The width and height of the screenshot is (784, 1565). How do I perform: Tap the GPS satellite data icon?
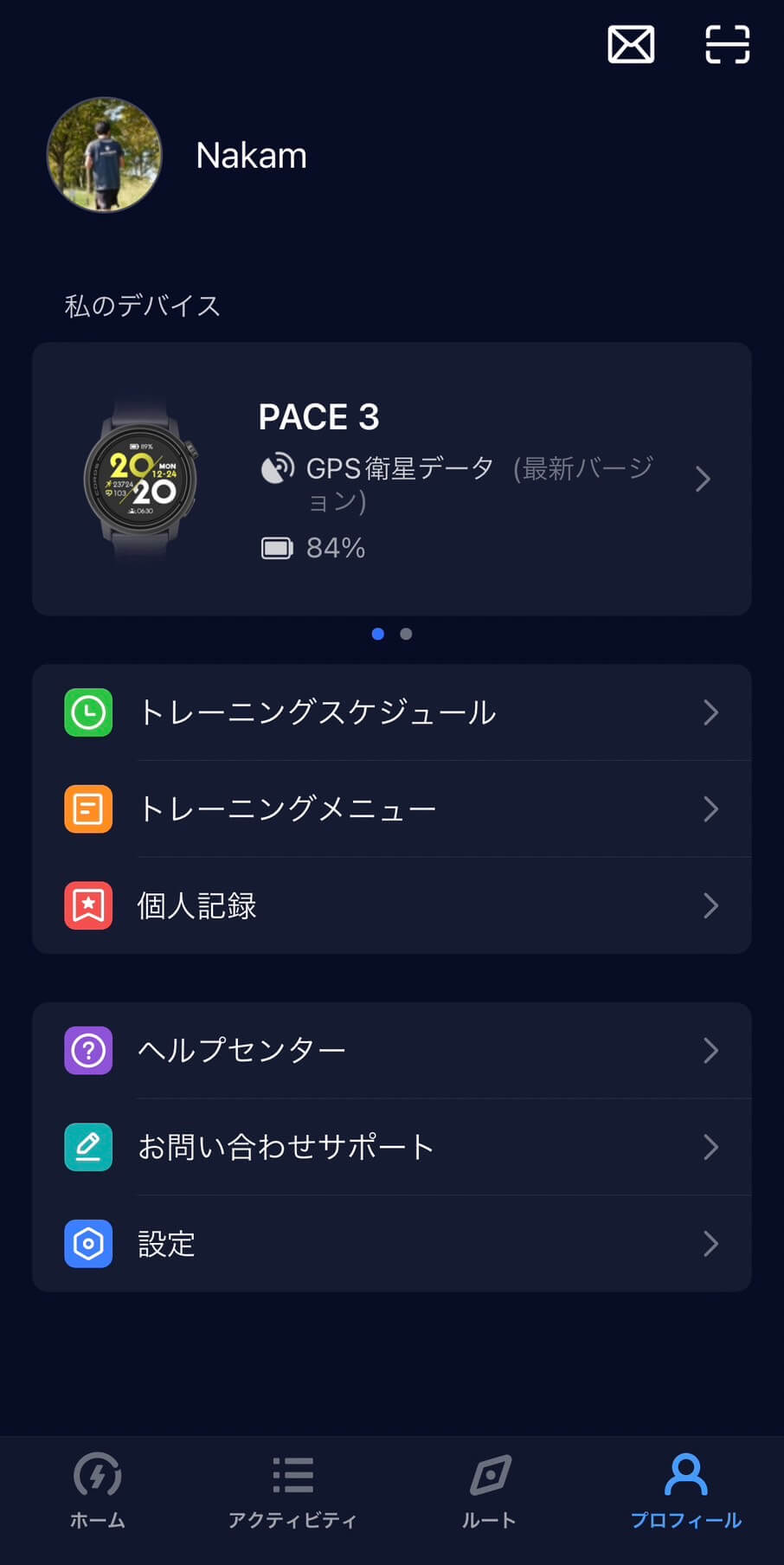pyautogui.click(x=278, y=467)
